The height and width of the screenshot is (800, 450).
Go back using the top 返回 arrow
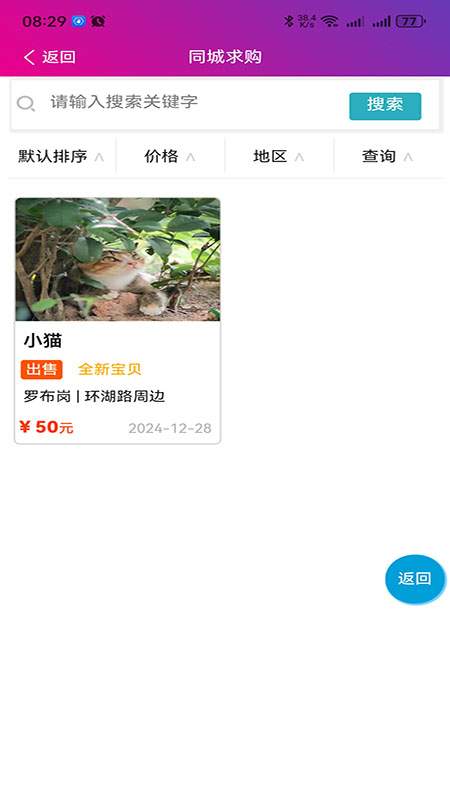pos(49,57)
